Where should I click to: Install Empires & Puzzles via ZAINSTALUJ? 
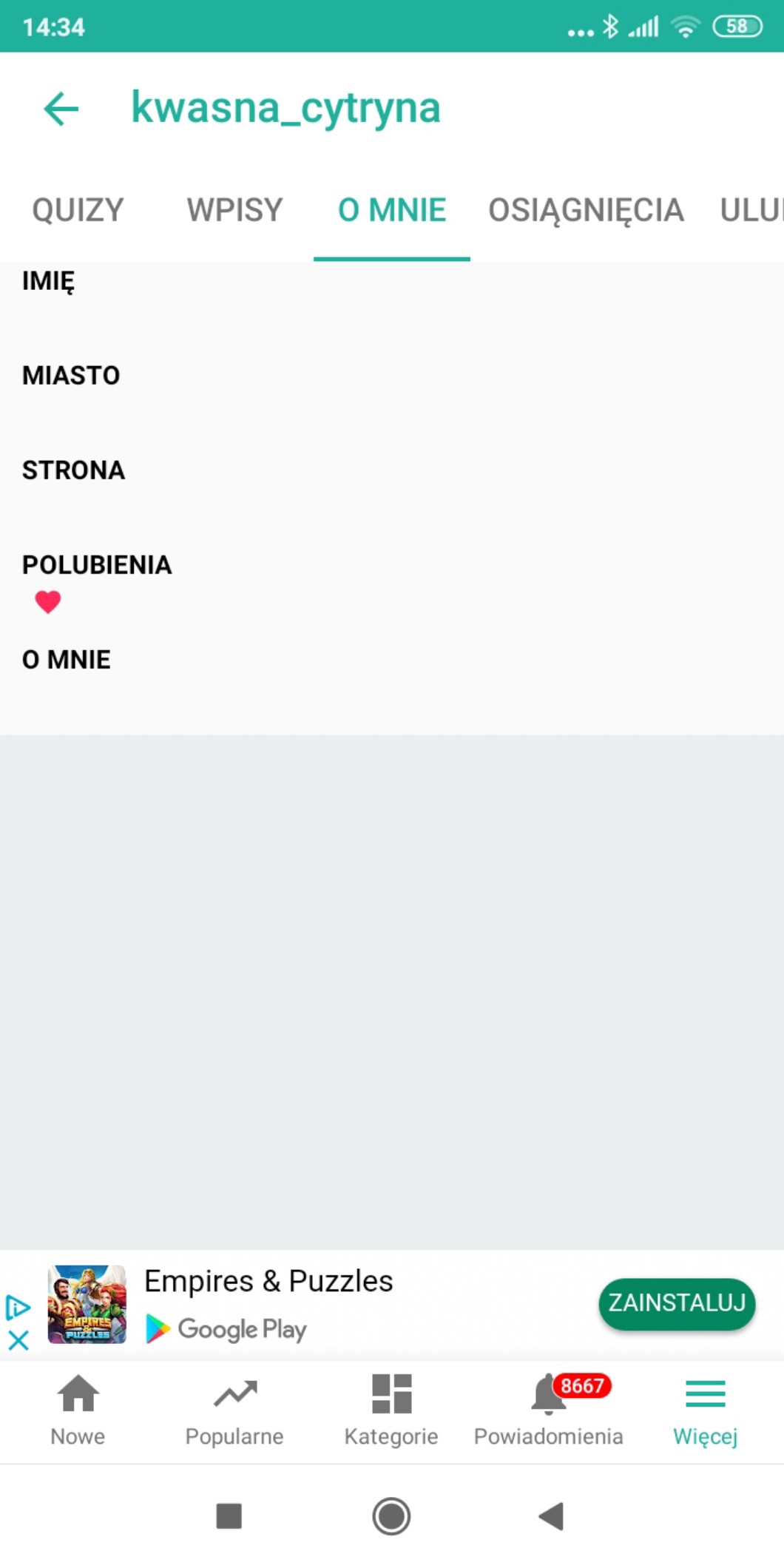tap(676, 1303)
